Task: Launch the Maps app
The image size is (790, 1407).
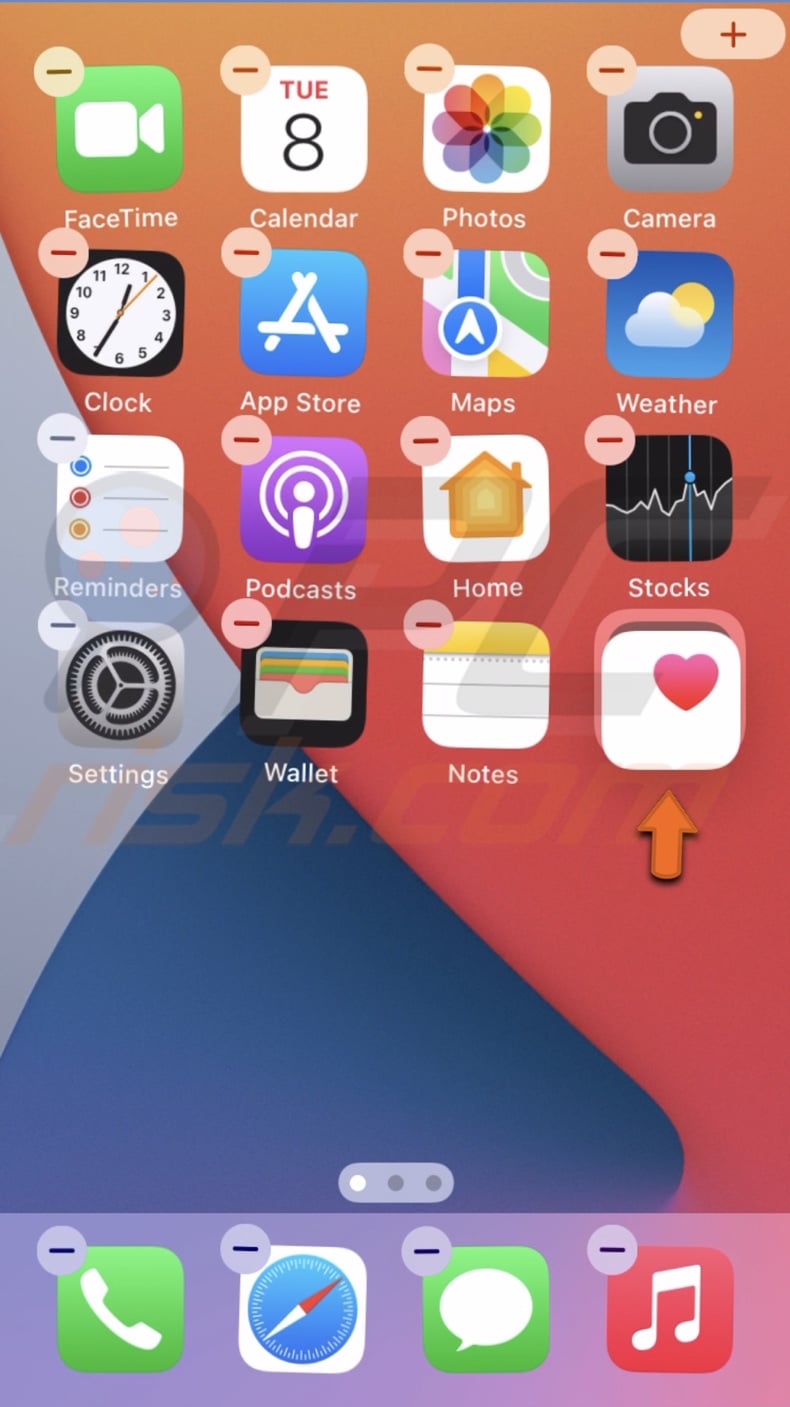Action: [484, 315]
